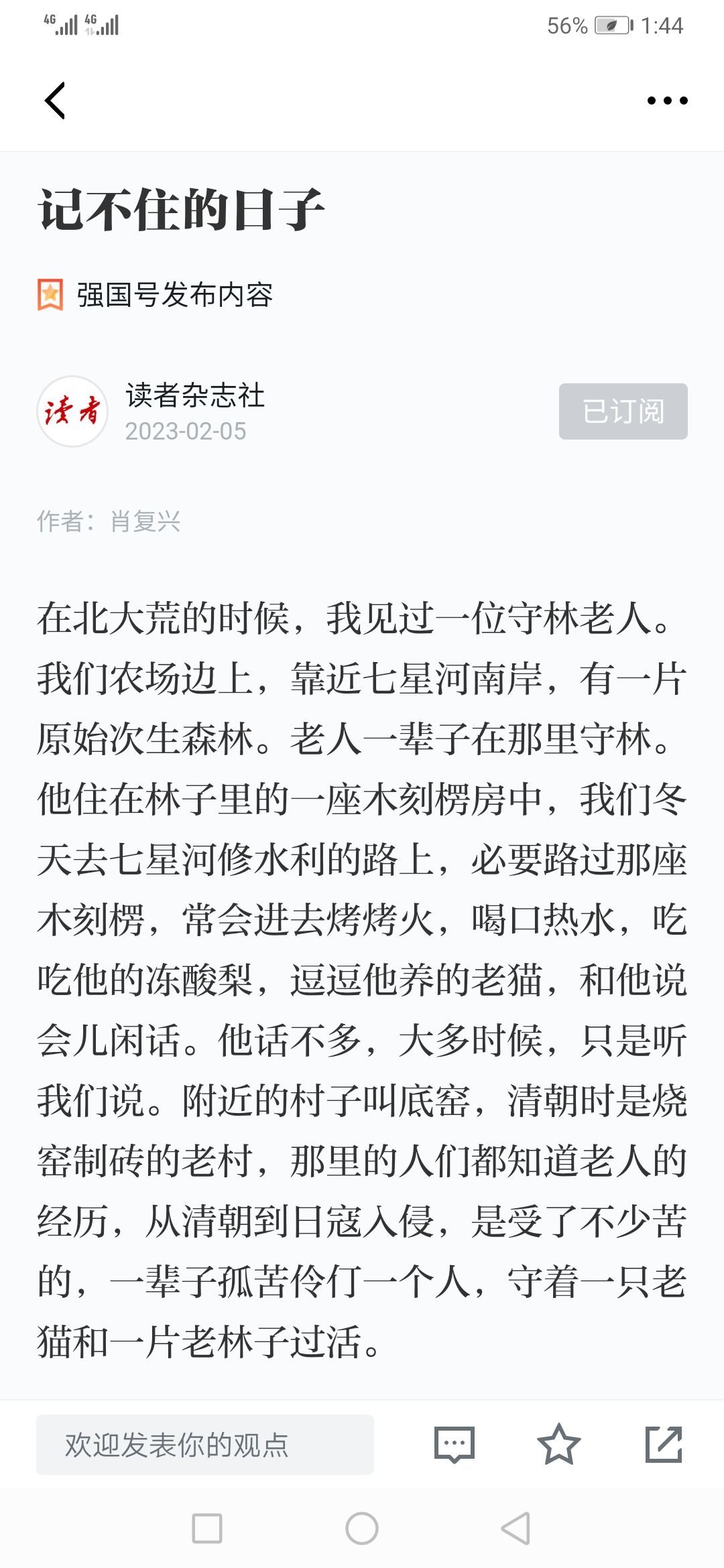Open the three-dot overflow menu
724x1568 pixels.
pyautogui.click(x=667, y=101)
